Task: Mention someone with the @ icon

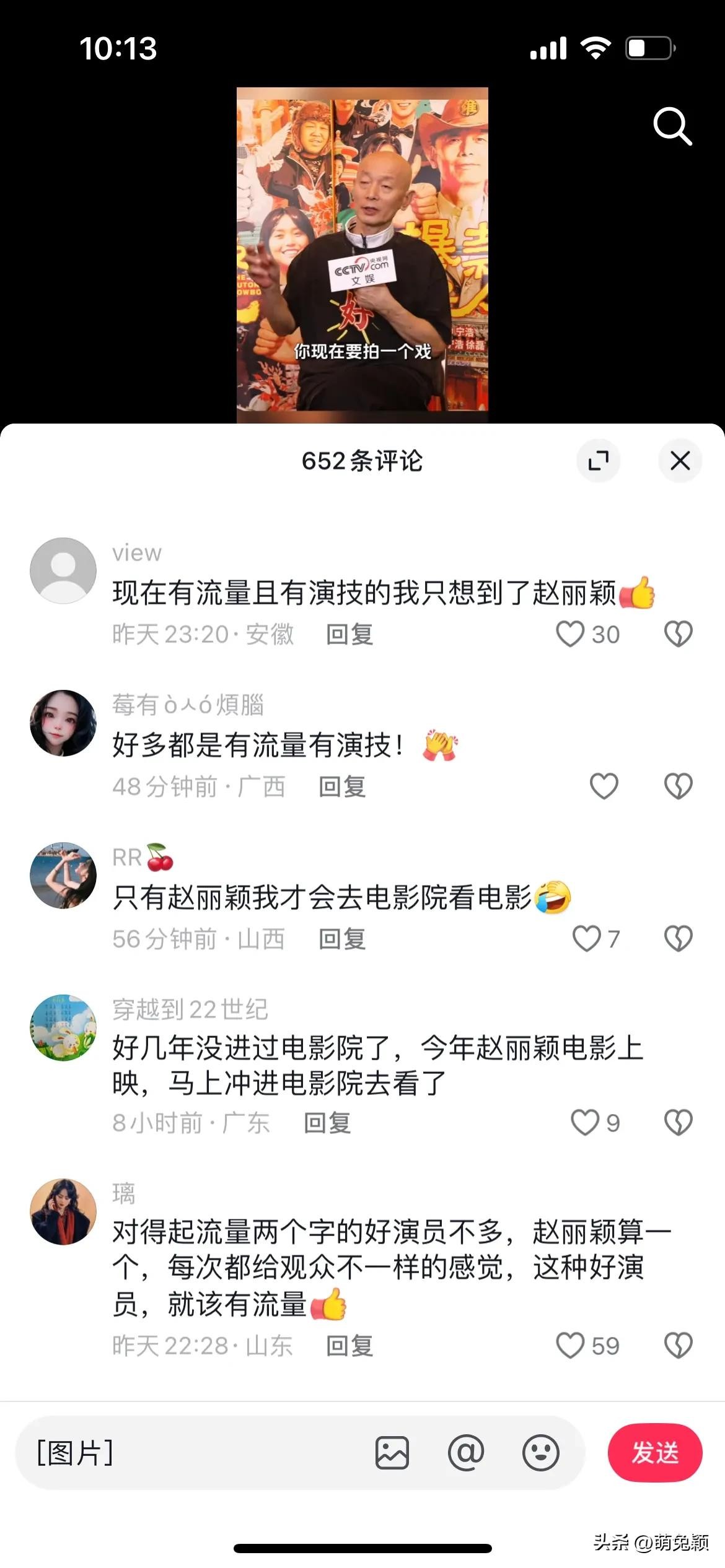Action: click(466, 1452)
